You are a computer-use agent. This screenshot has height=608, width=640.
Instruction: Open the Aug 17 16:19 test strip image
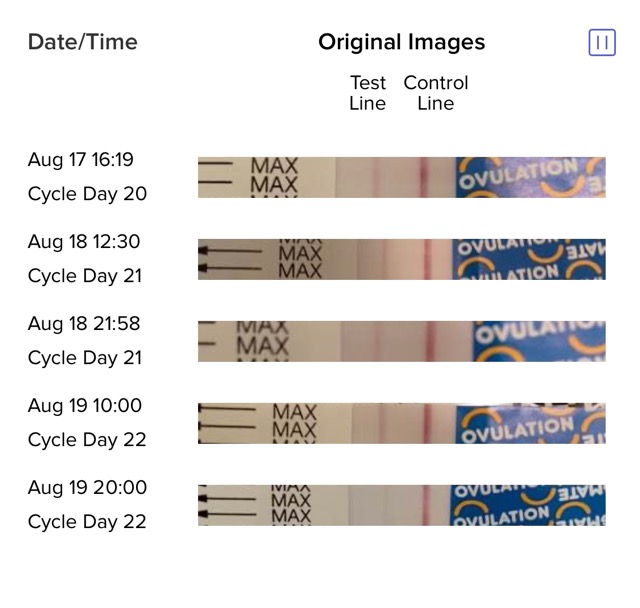coord(401,177)
